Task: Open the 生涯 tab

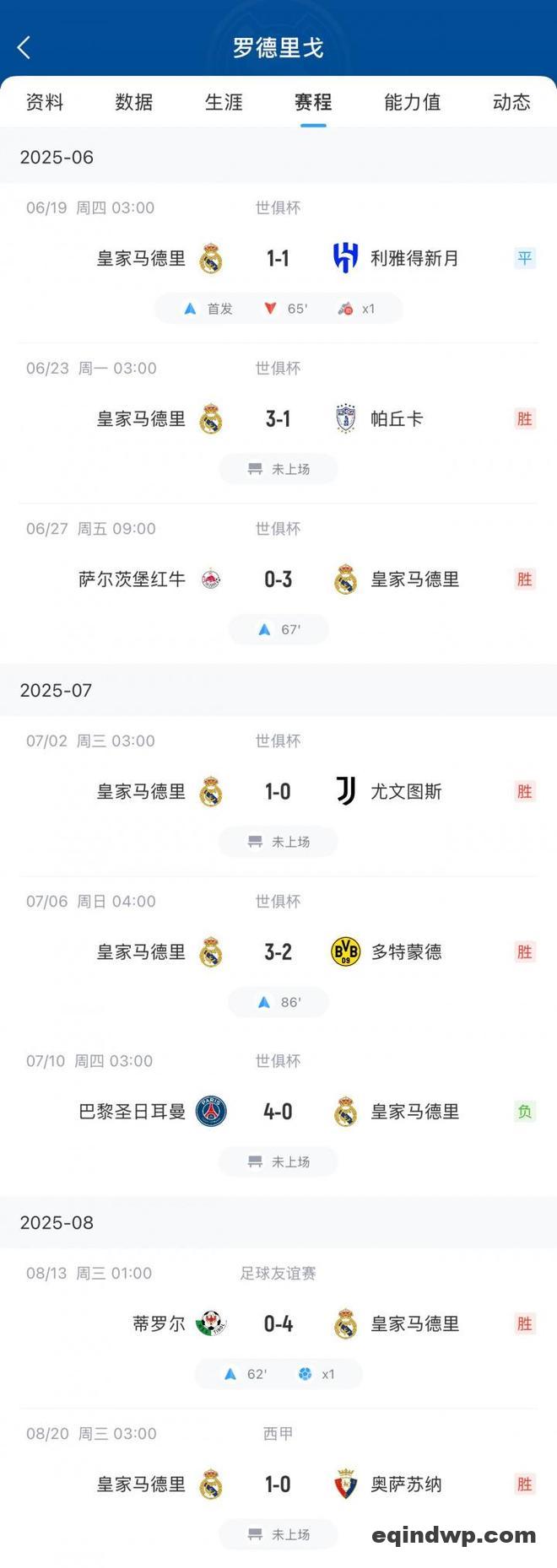Action: pos(224,103)
